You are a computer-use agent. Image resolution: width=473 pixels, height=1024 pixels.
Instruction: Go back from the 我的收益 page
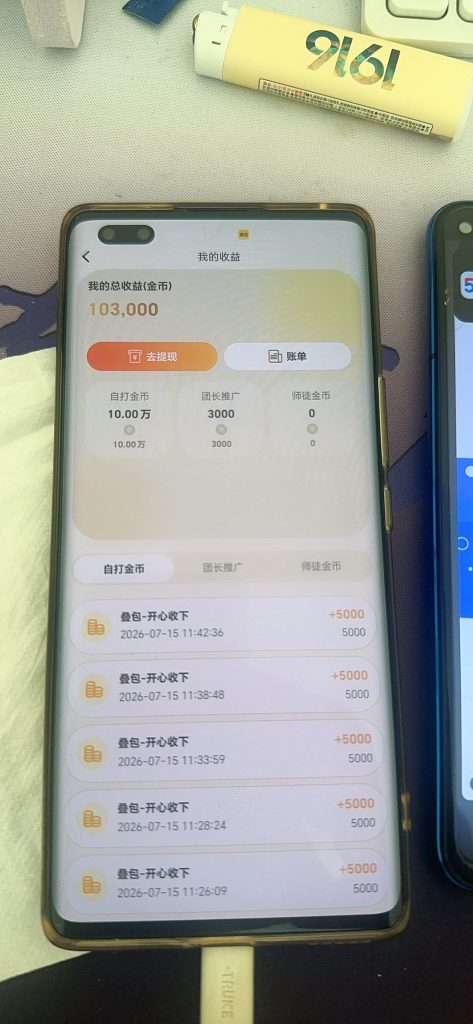(x=86, y=257)
